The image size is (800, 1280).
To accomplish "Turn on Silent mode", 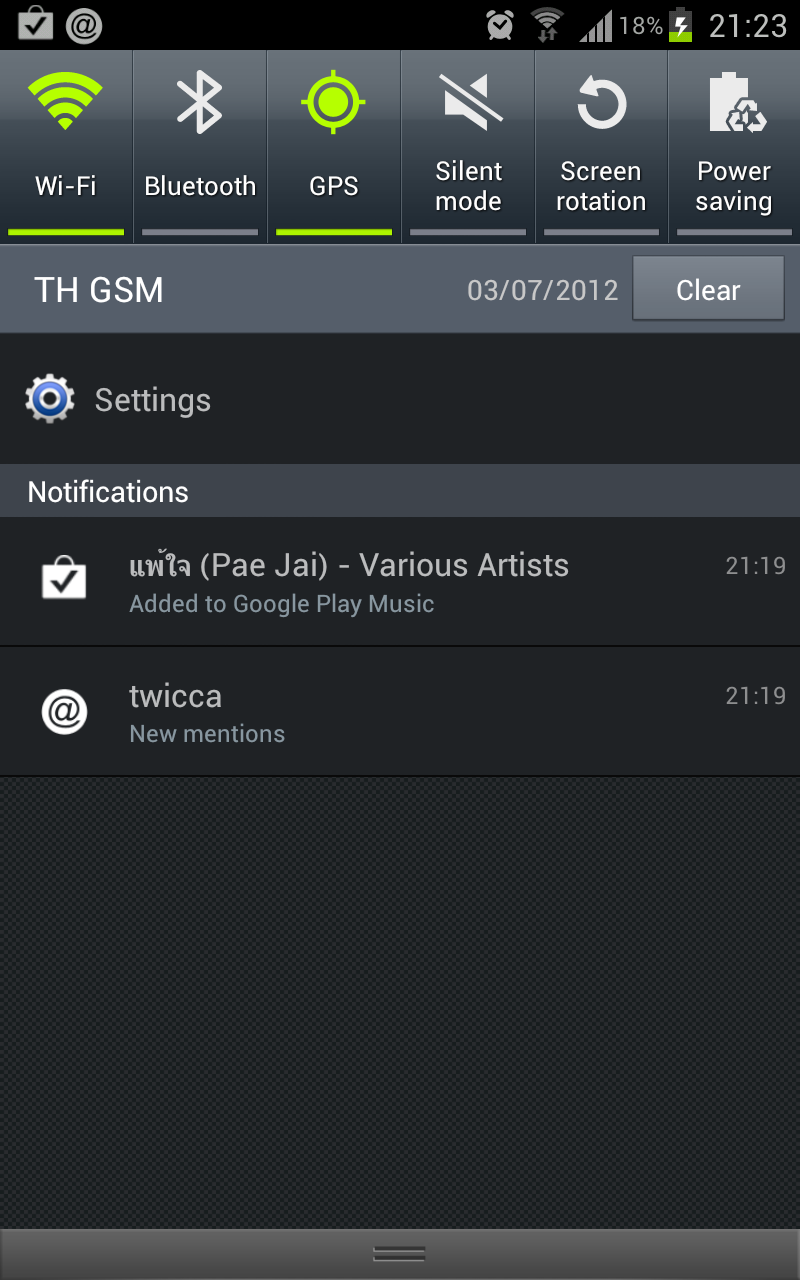I will pyautogui.click(x=468, y=145).
